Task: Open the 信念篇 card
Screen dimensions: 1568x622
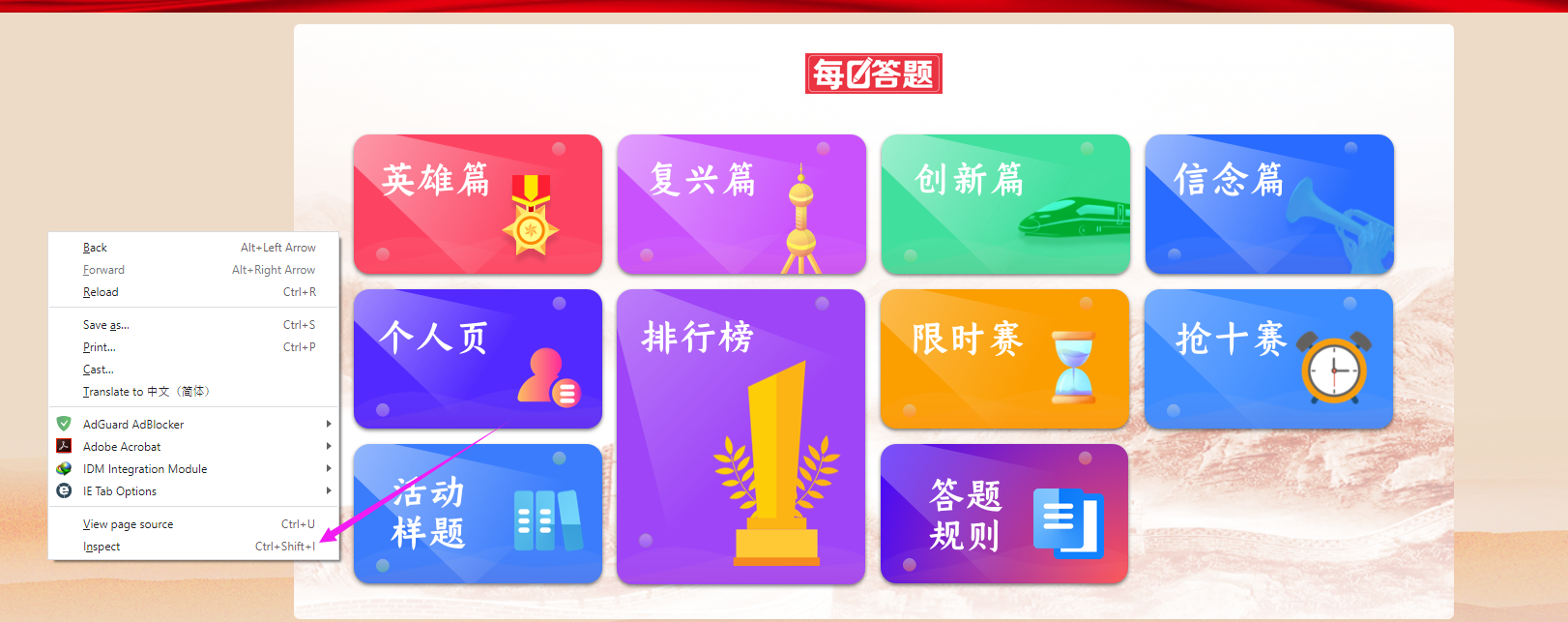Action: coord(1269,204)
